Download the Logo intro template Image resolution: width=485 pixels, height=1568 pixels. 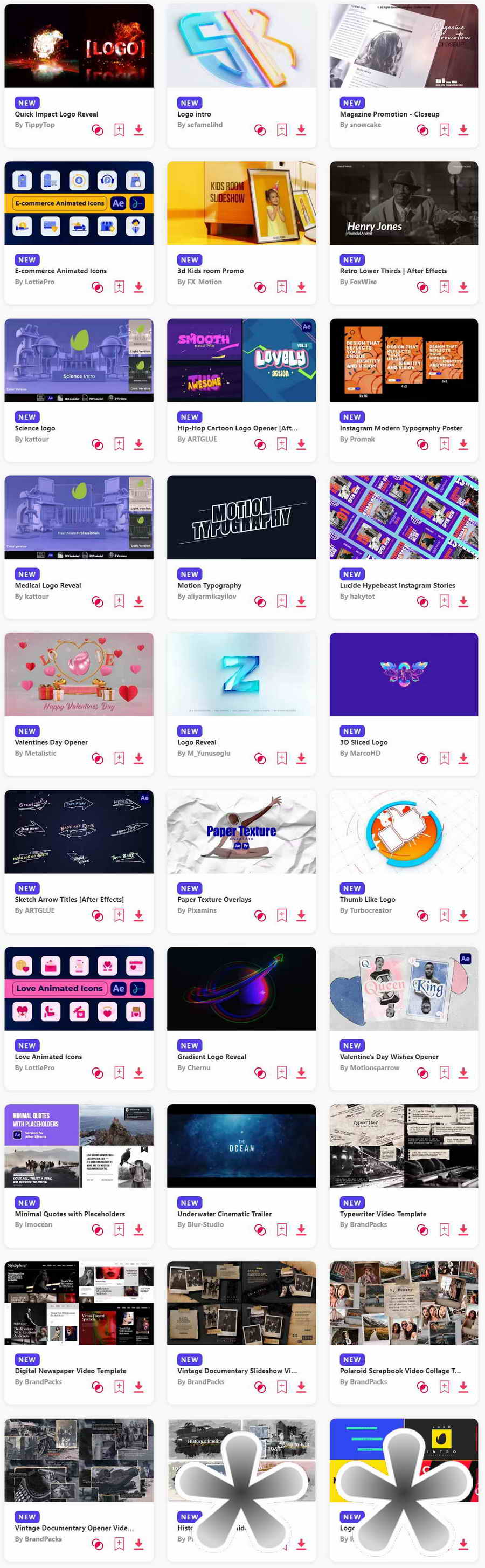[x=301, y=129]
